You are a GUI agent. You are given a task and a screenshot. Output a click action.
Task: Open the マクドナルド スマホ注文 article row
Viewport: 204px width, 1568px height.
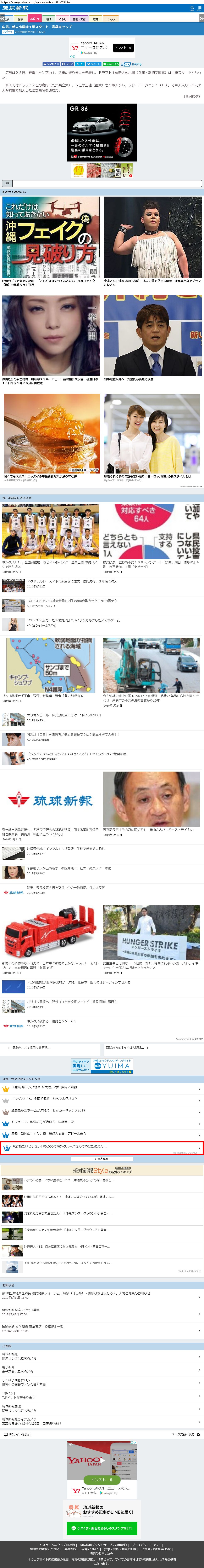click(x=102, y=583)
